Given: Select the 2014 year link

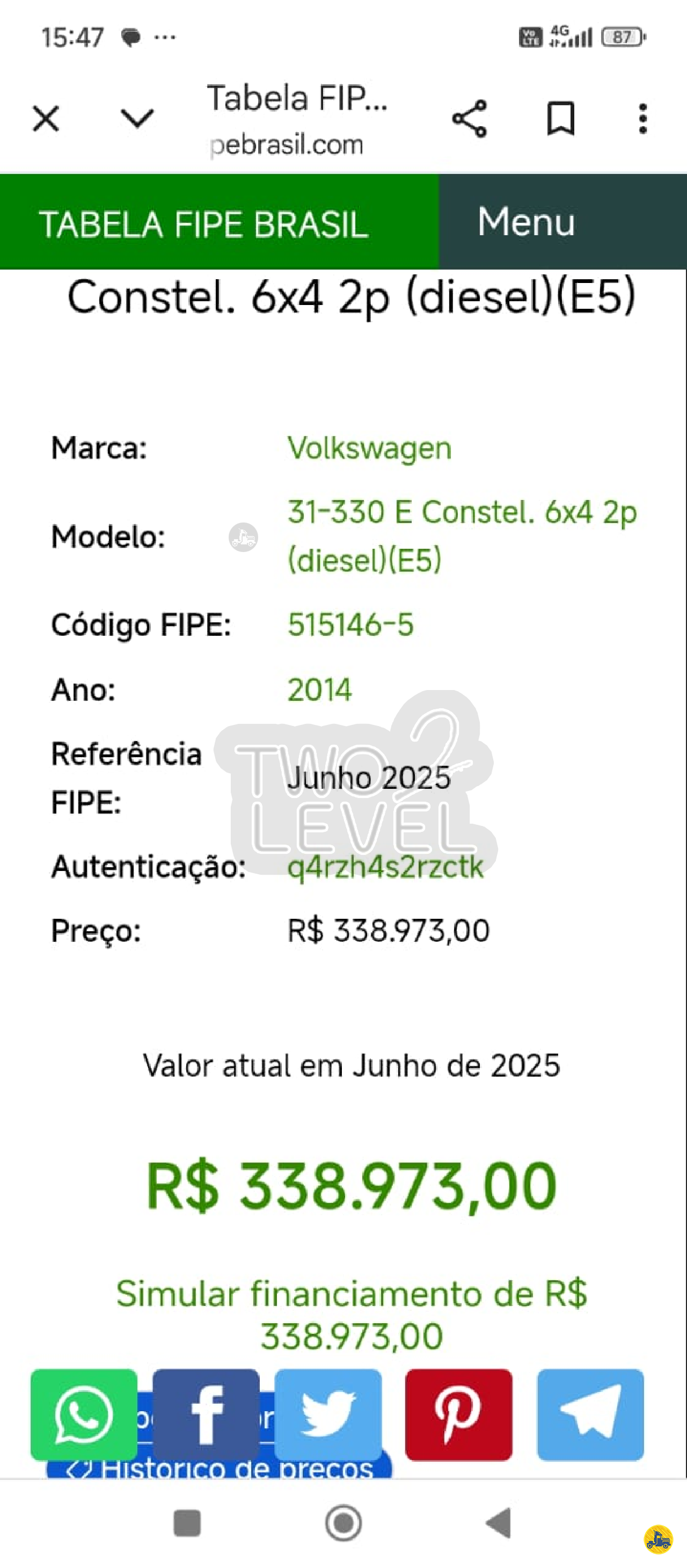Looking at the screenshot, I should (x=319, y=690).
